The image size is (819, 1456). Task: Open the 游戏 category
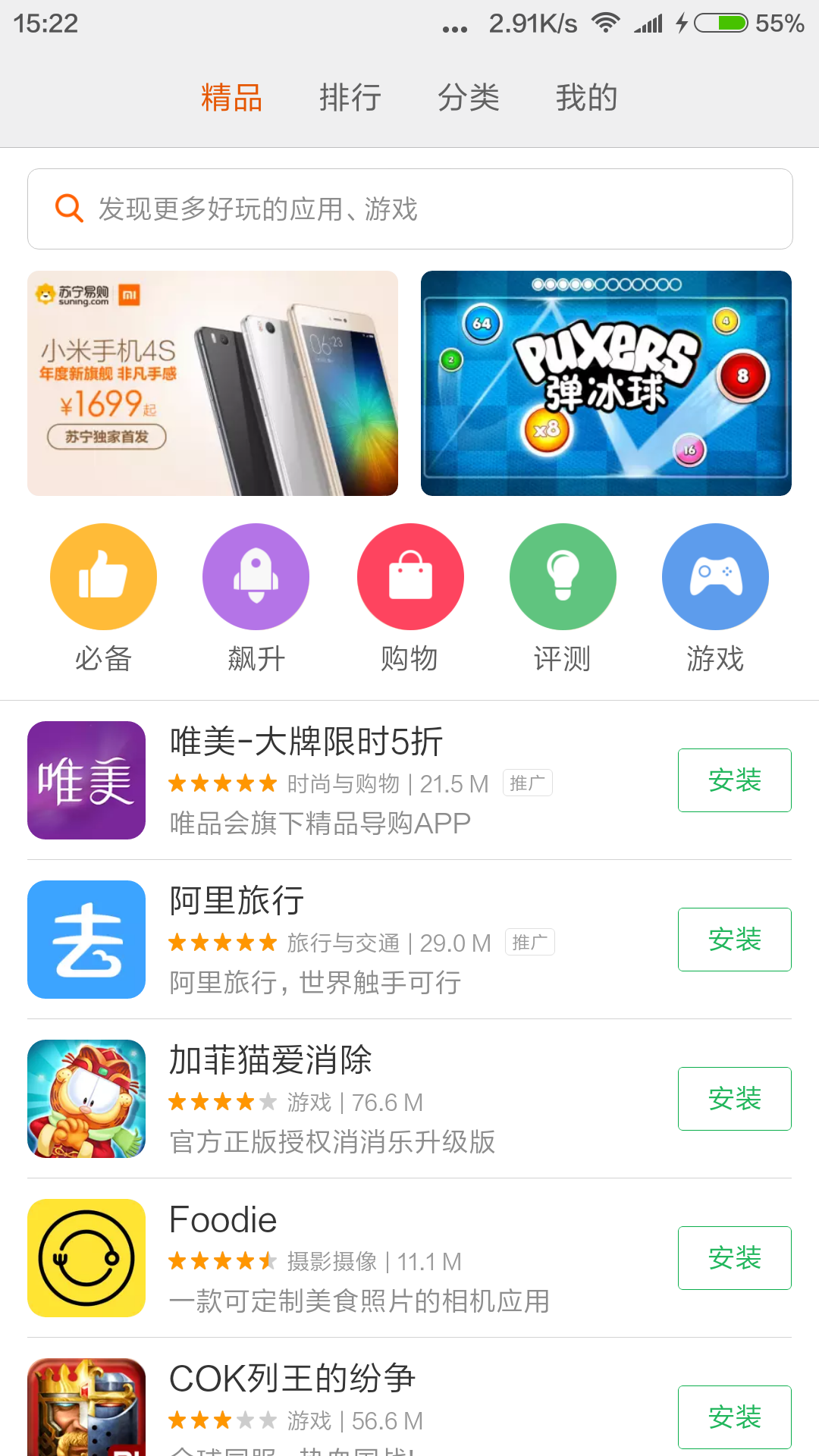coord(714,597)
